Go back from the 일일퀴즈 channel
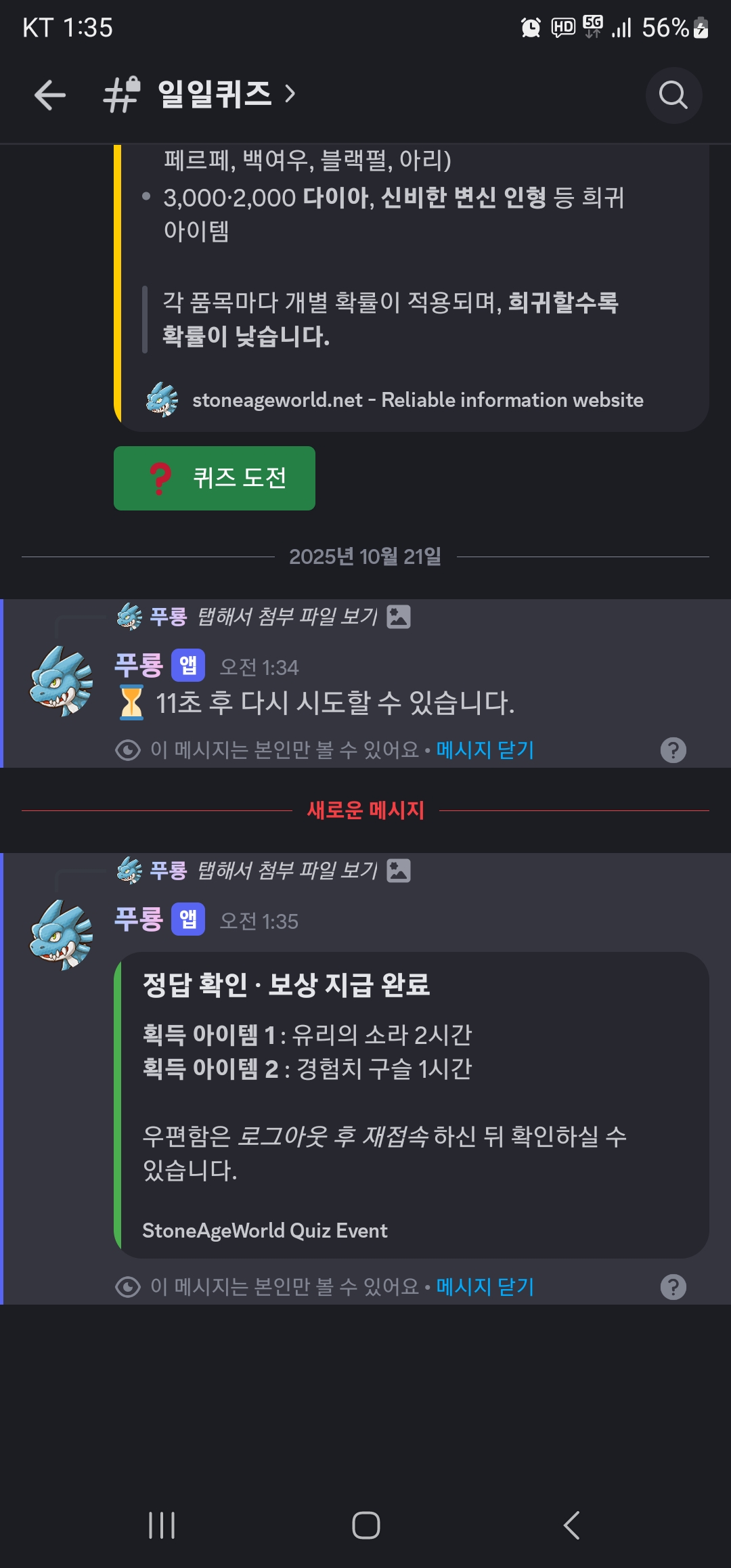 50,95
